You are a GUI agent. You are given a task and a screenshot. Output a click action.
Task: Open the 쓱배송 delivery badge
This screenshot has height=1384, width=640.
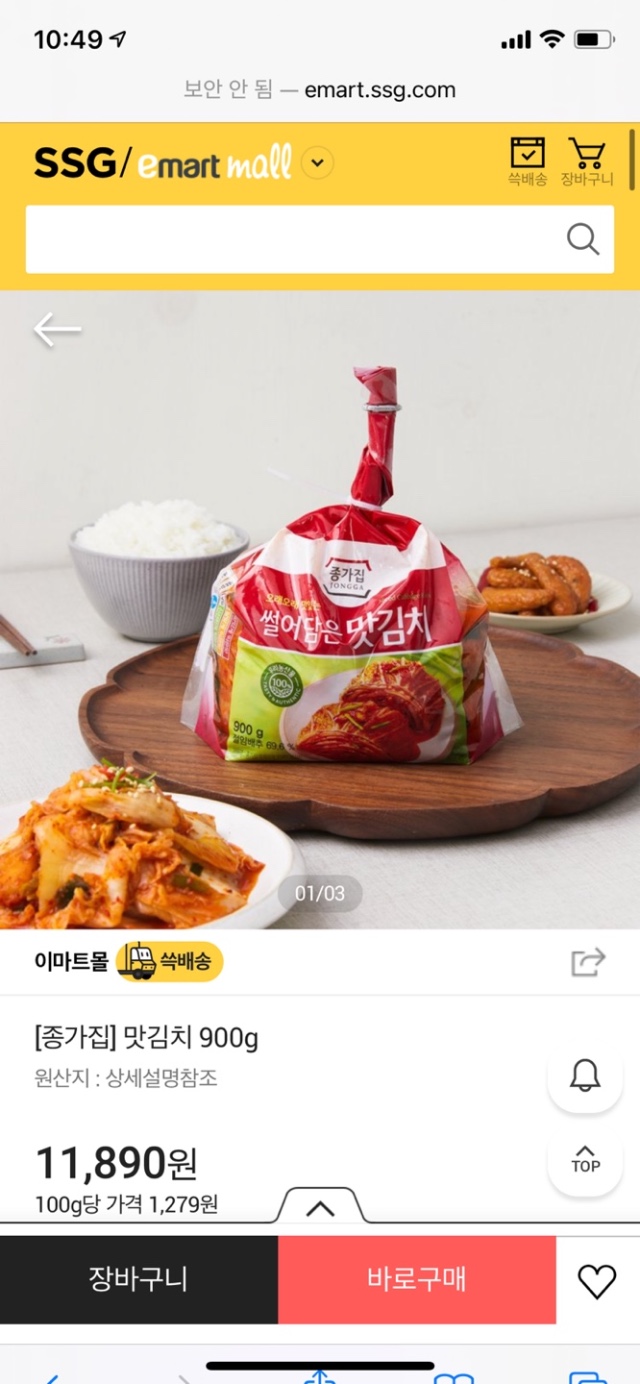[170, 962]
